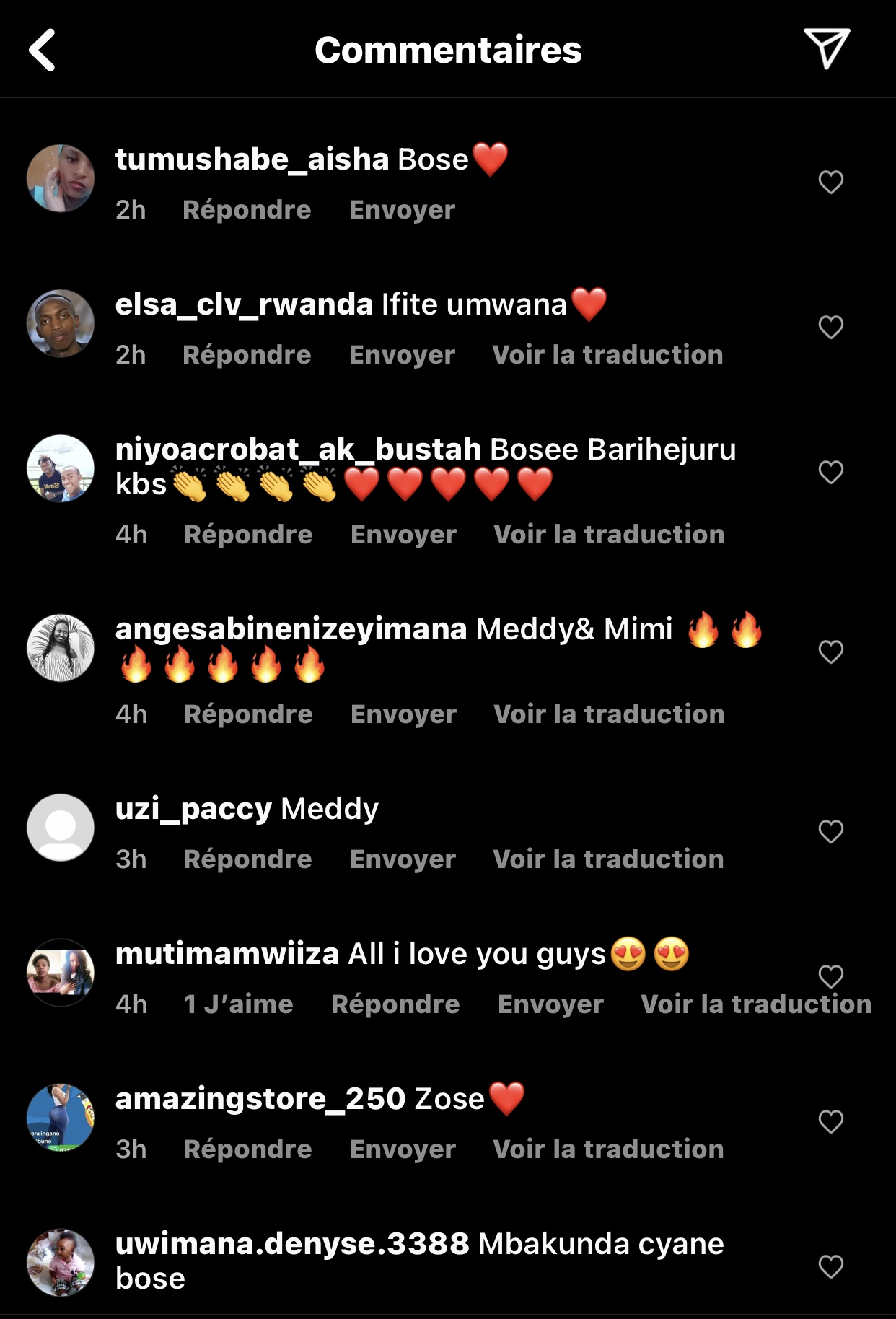Screen dimensions: 896x1319
Task: Tap Envoyer under amazingstore_250's comment
Action: click(x=403, y=1149)
